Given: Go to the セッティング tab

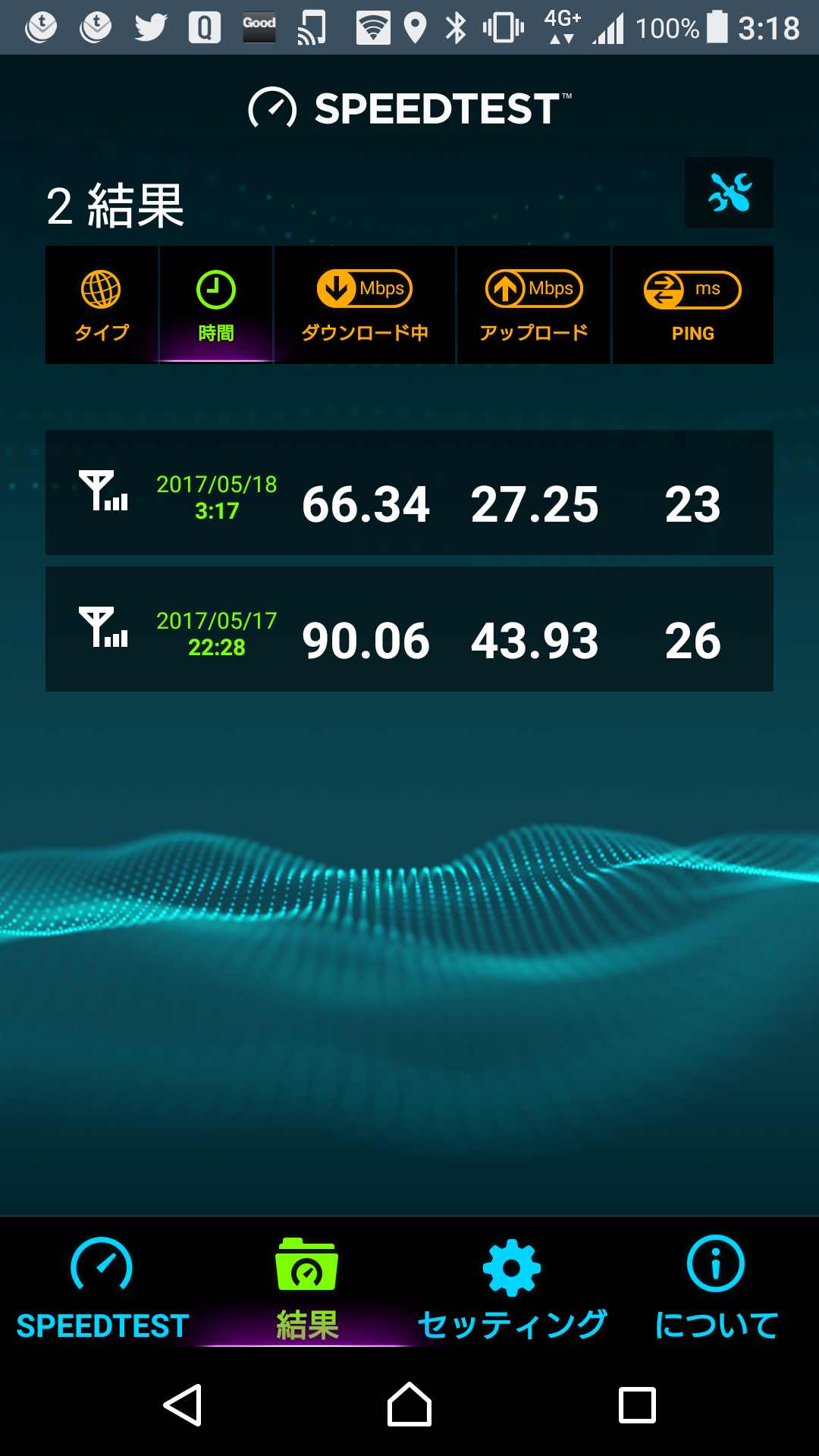Looking at the screenshot, I should (512, 1289).
